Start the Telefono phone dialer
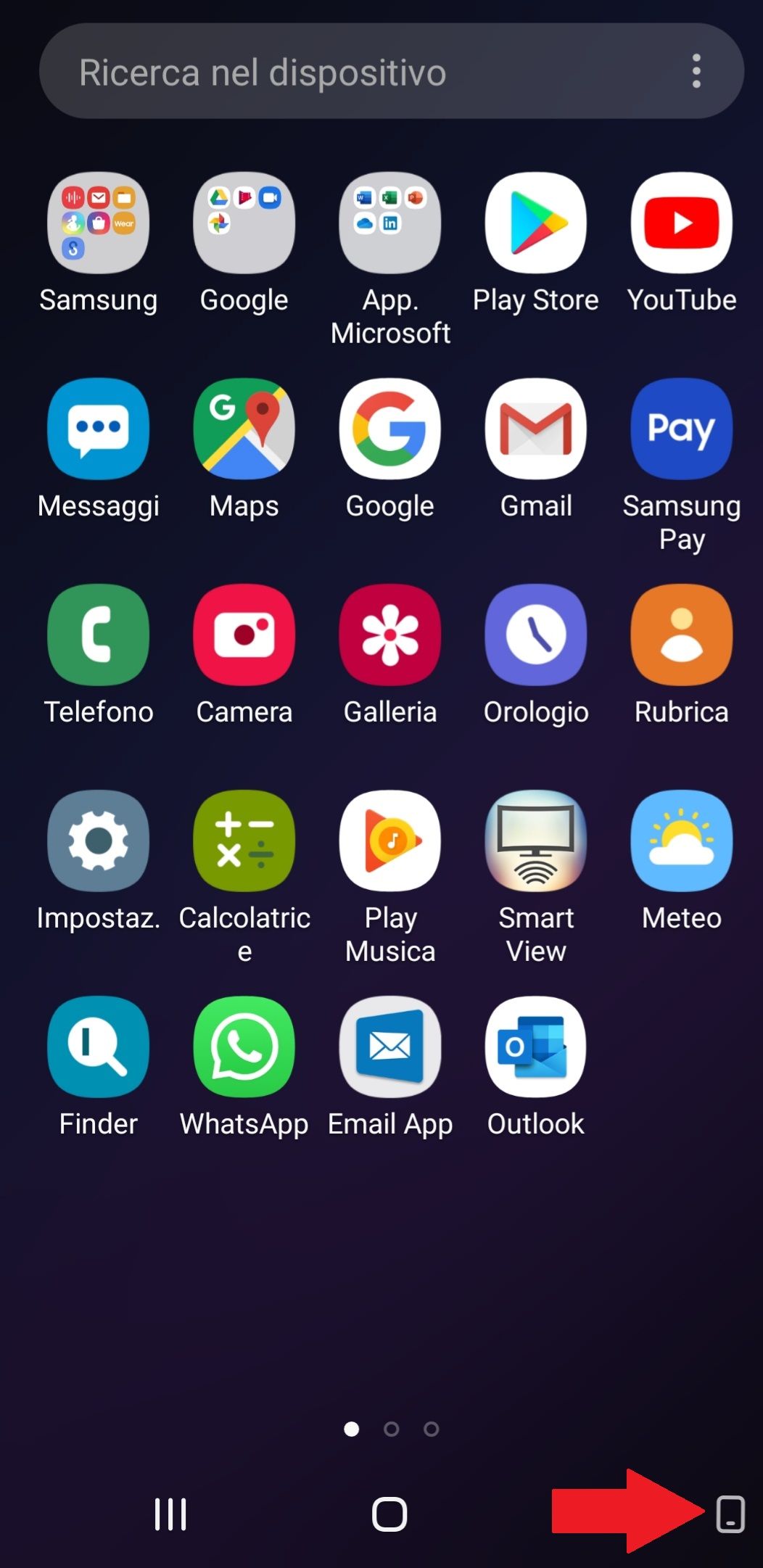 tap(98, 635)
